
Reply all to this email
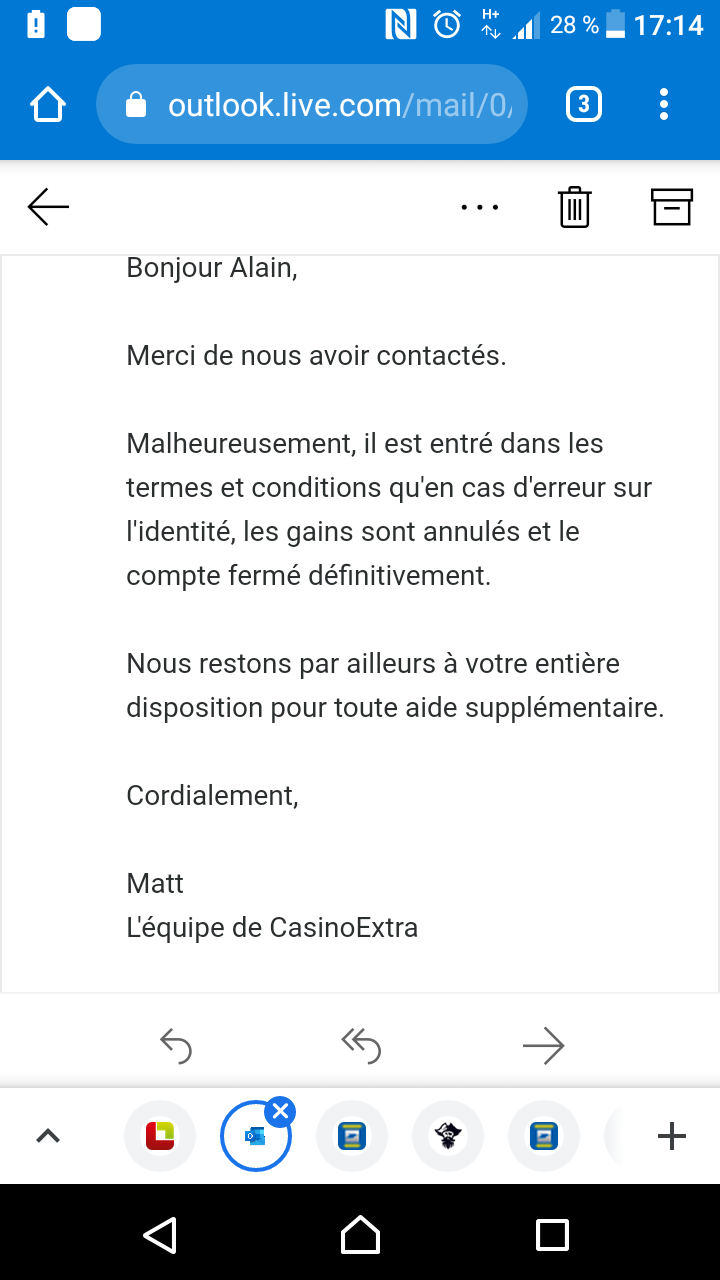[x=361, y=1046]
